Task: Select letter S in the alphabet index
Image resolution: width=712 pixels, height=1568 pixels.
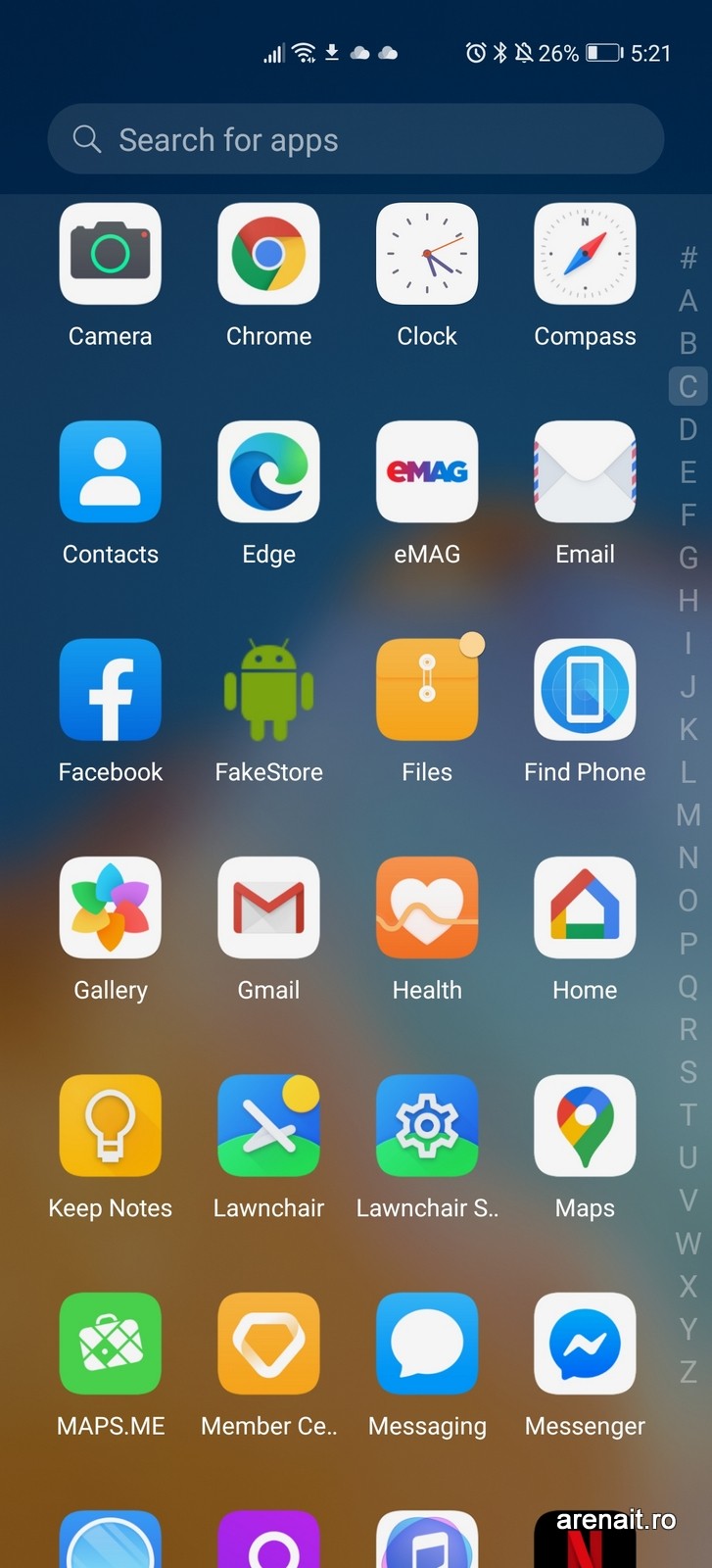Action: (x=688, y=1071)
